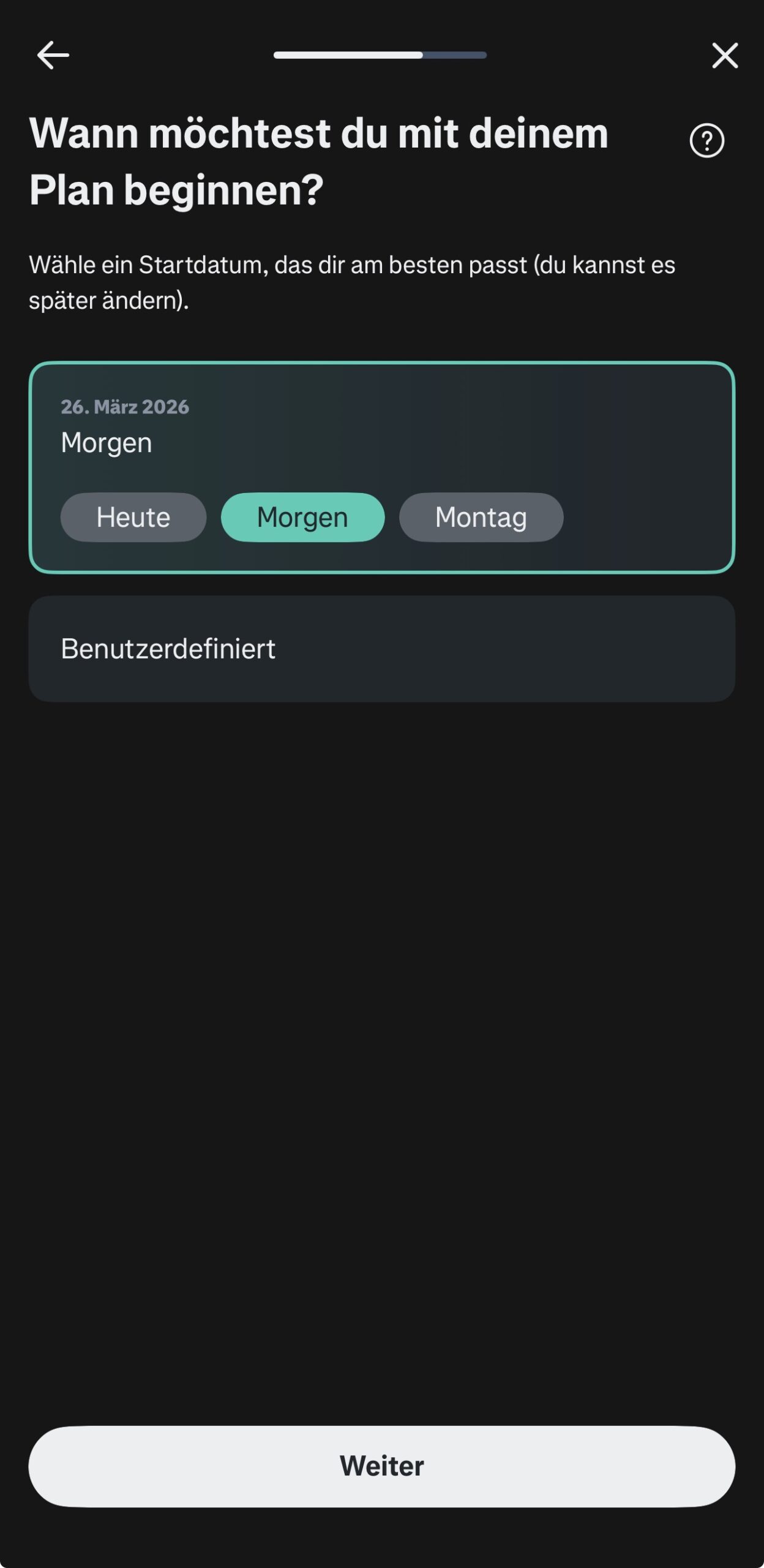Pick Montag as start date
The width and height of the screenshot is (764, 1568).
tap(481, 518)
